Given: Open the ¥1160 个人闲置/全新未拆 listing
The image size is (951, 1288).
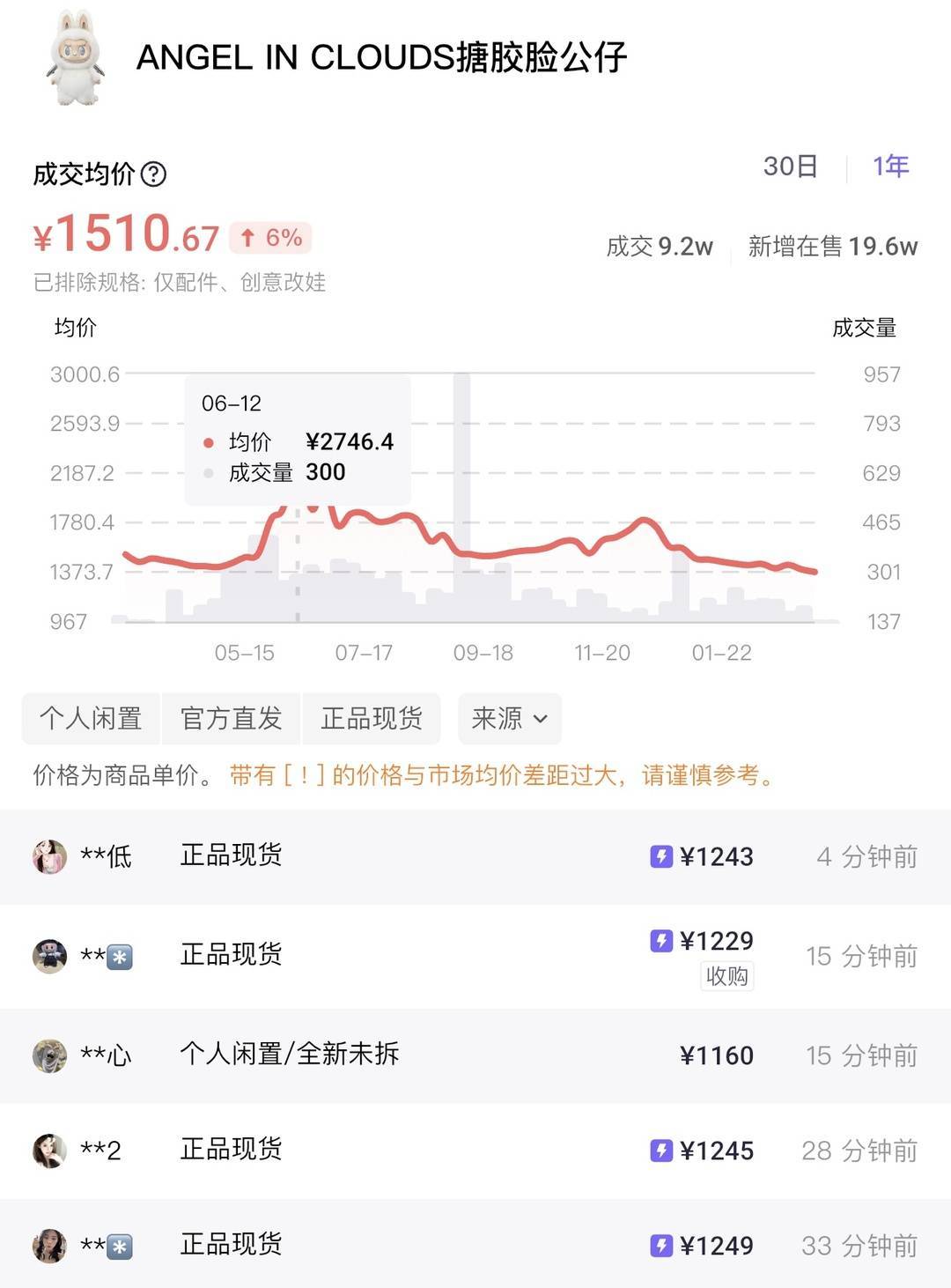Looking at the screenshot, I should (x=475, y=1055).
